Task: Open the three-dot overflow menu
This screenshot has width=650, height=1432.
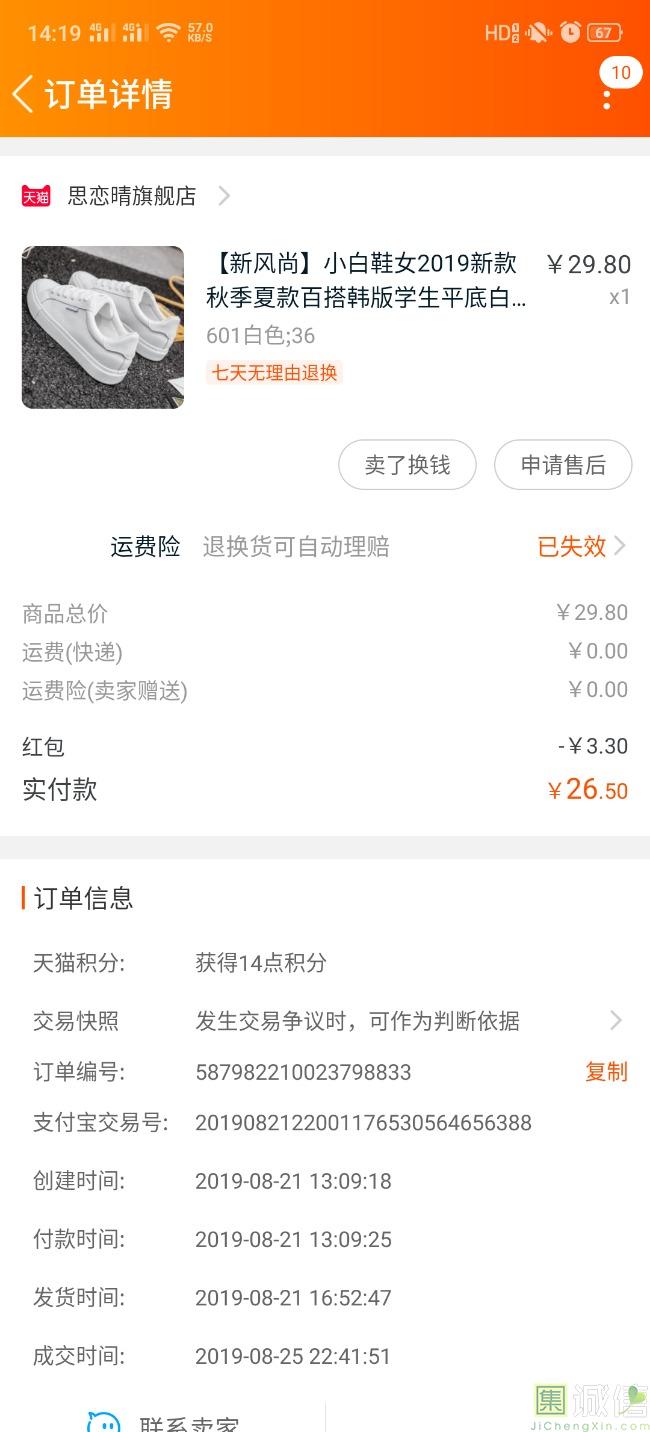Action: tap(607, 98)
